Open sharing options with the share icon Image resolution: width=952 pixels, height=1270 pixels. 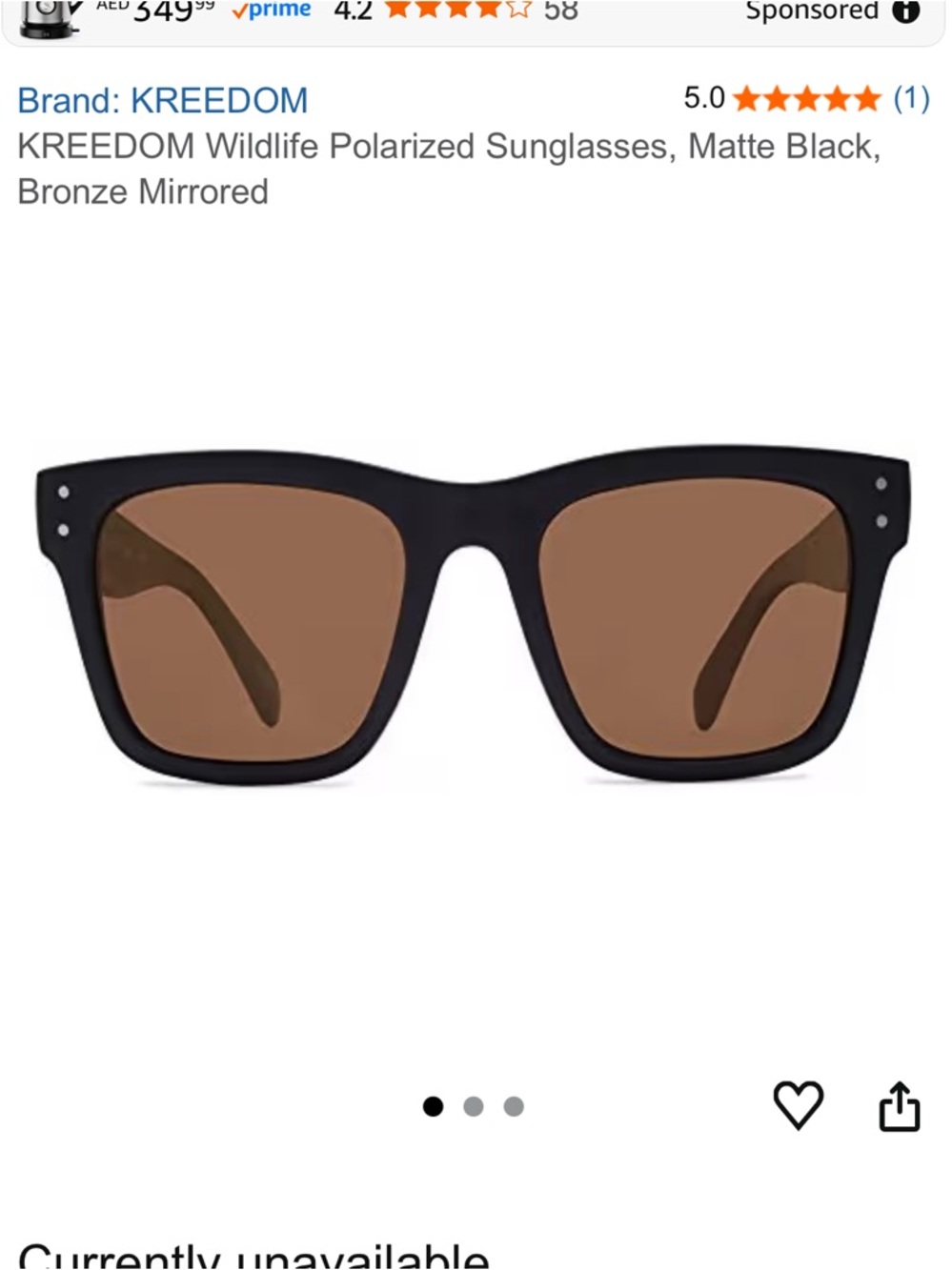coord(899,1103)
